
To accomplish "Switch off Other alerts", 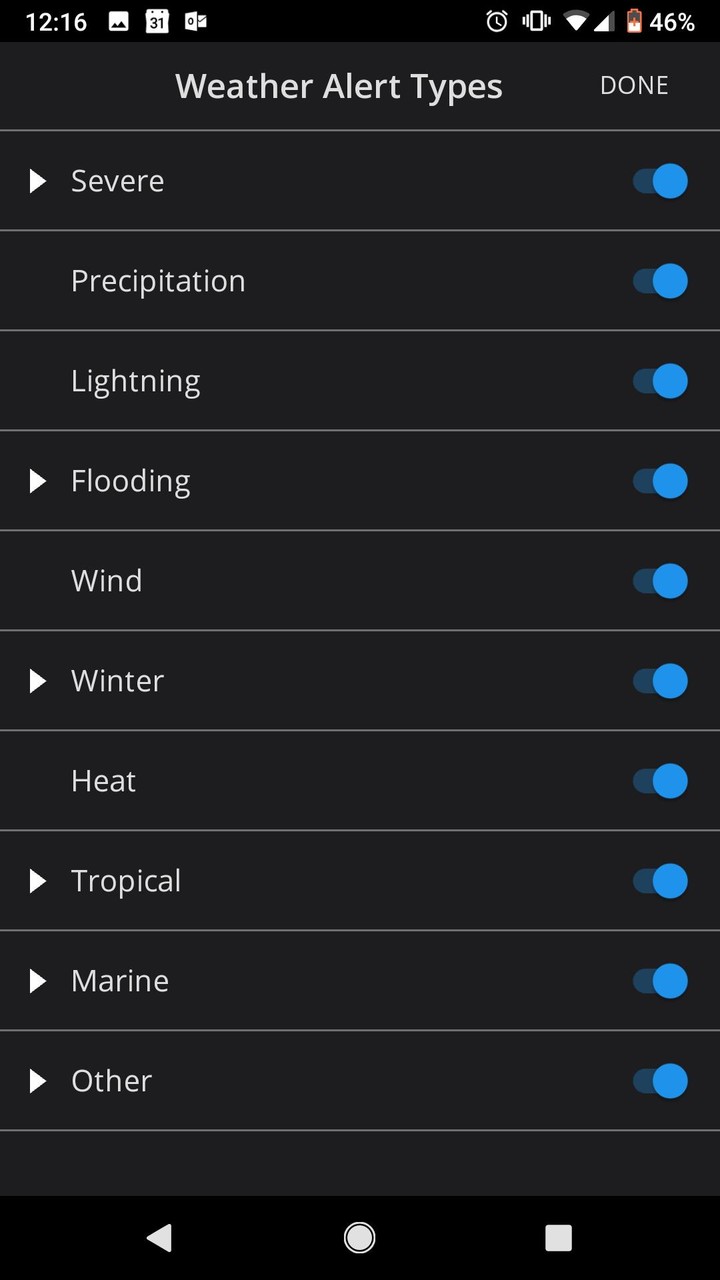I will [660, 1081].
